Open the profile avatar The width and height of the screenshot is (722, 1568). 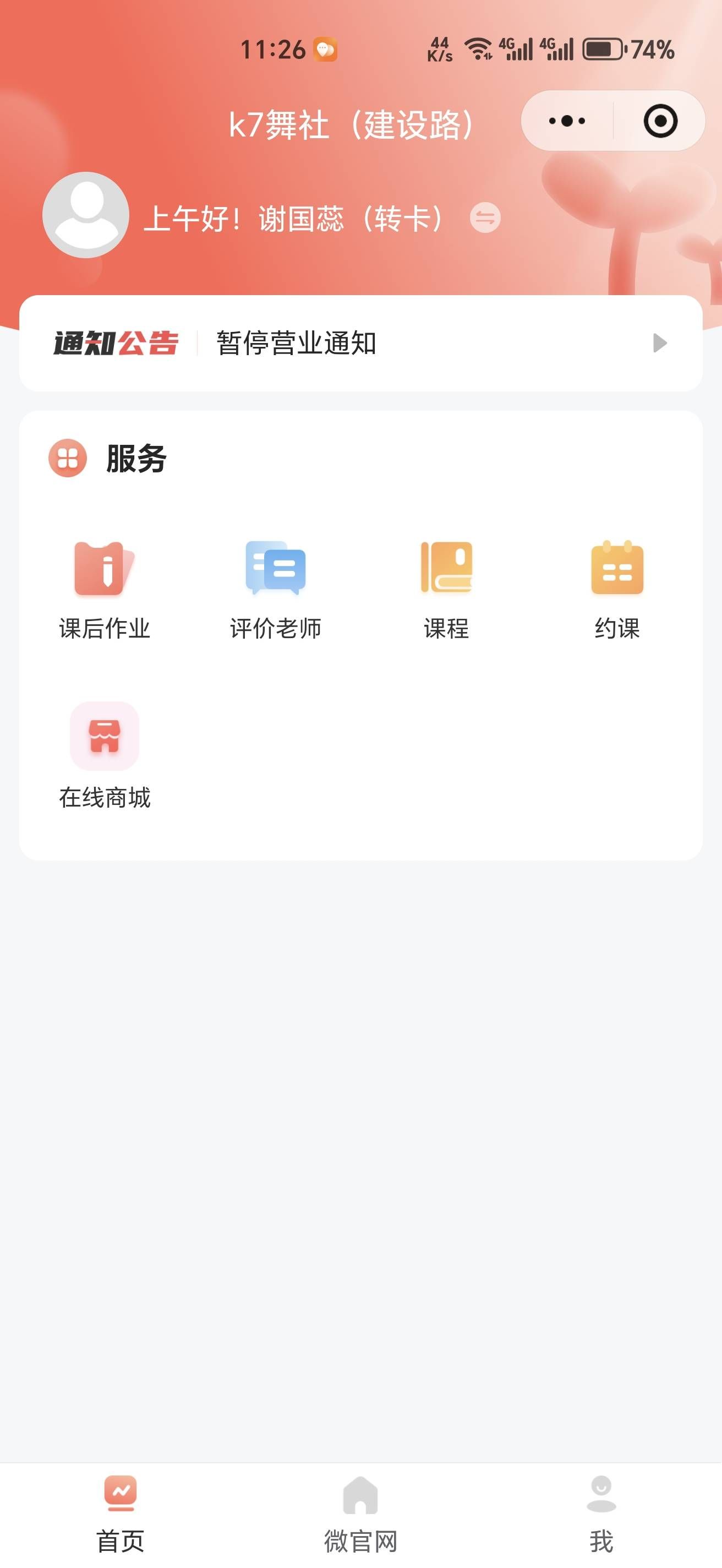86,215
